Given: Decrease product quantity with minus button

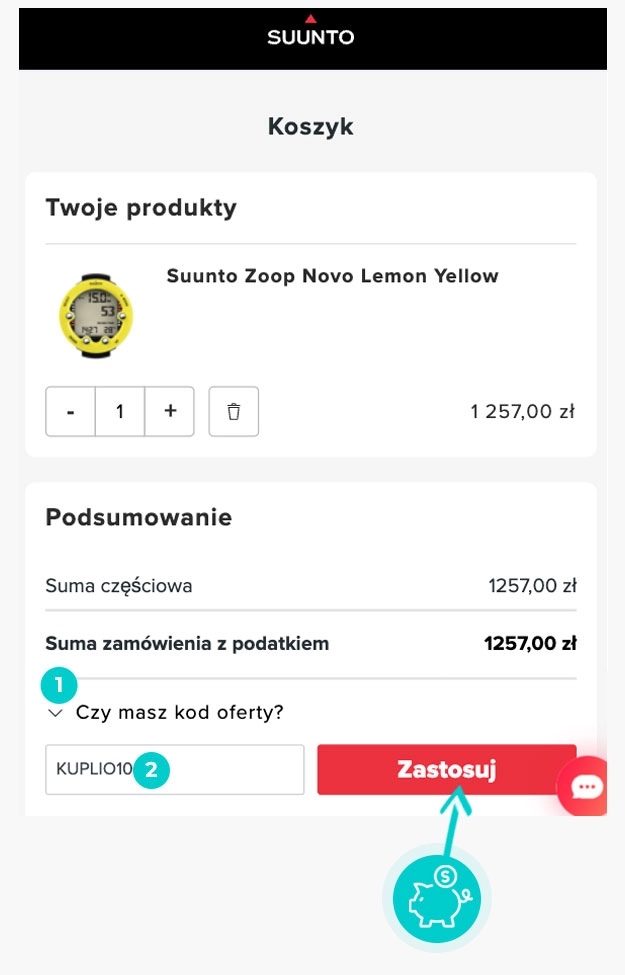Looking at the screenshot, I should point(70,411).
